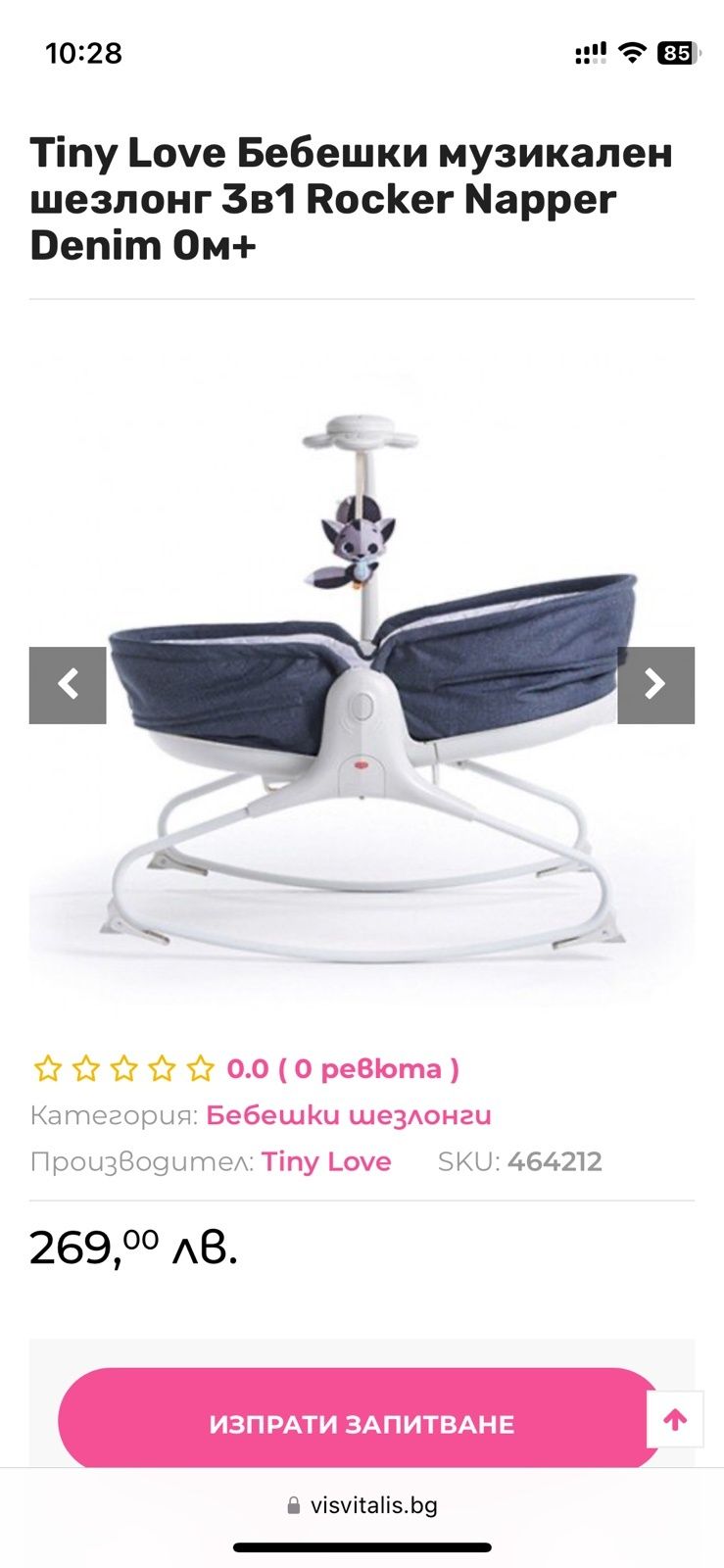The height and width of the screenshot is (1568, 724).
Task: Show the previous product image
Action: [68, 685]
